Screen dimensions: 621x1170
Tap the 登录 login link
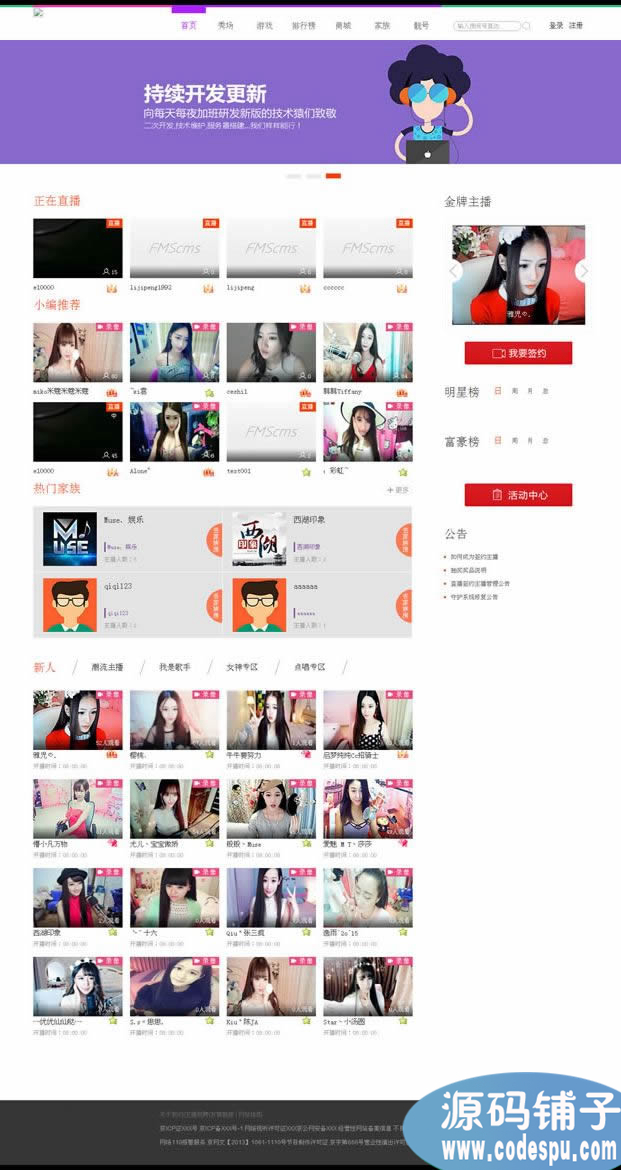[556, 26]
